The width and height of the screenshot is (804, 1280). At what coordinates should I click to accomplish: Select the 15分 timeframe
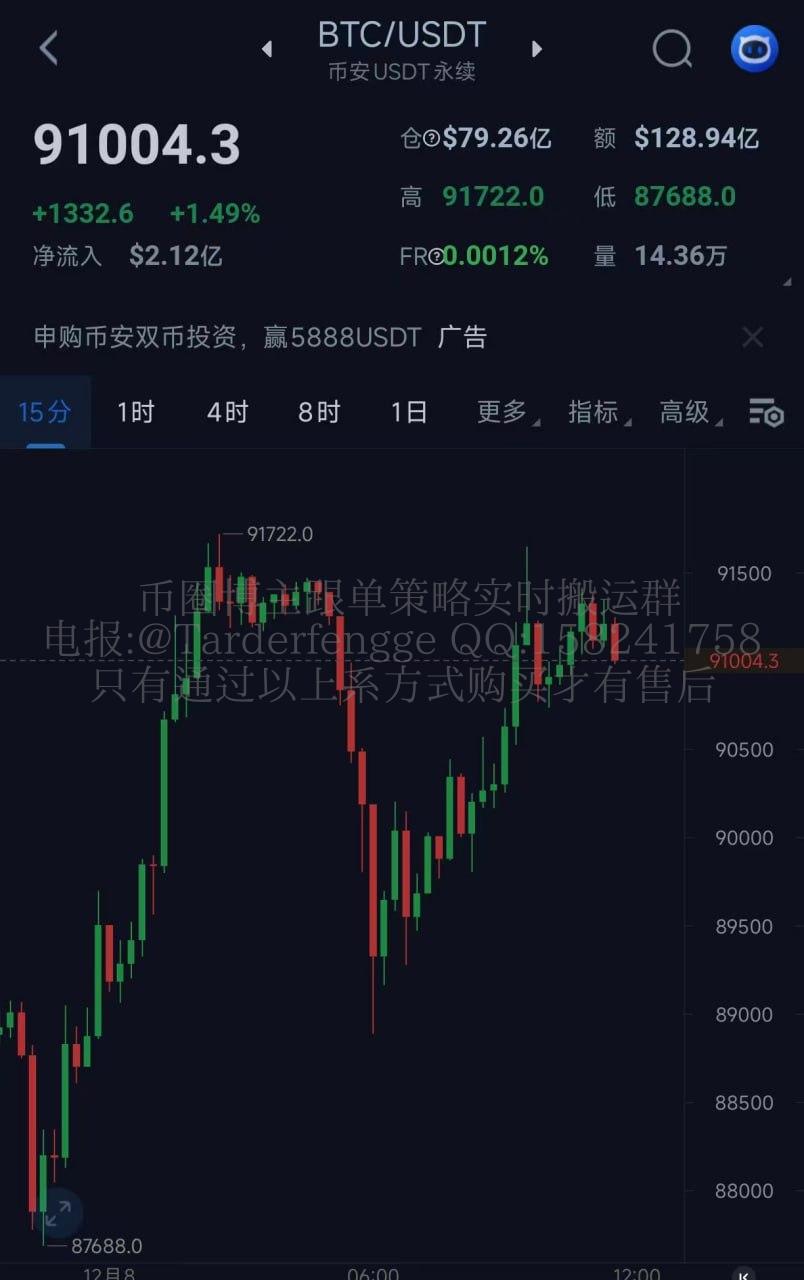click(x=45, y=411)
